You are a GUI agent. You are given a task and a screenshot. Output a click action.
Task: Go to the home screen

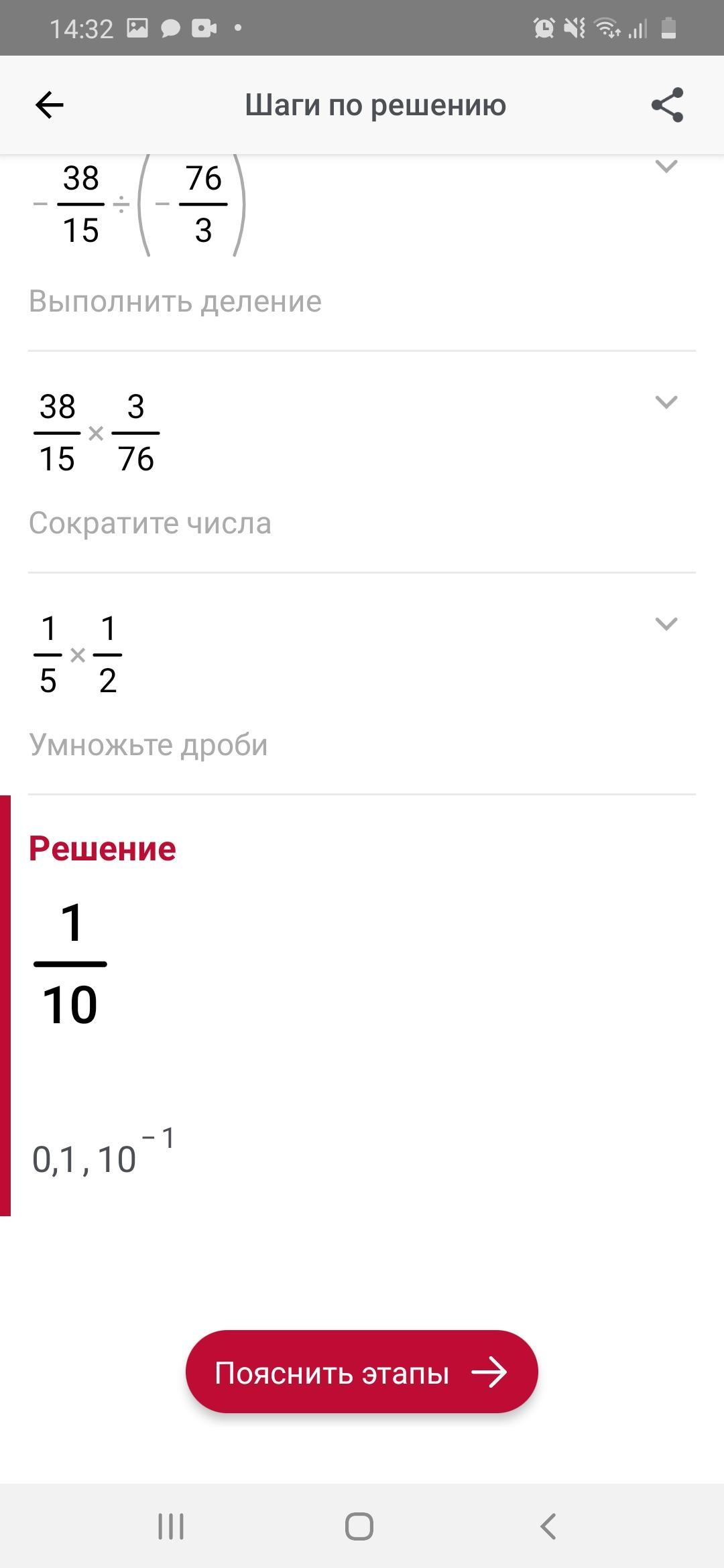pyautogui.click(x=359, y=1527)
